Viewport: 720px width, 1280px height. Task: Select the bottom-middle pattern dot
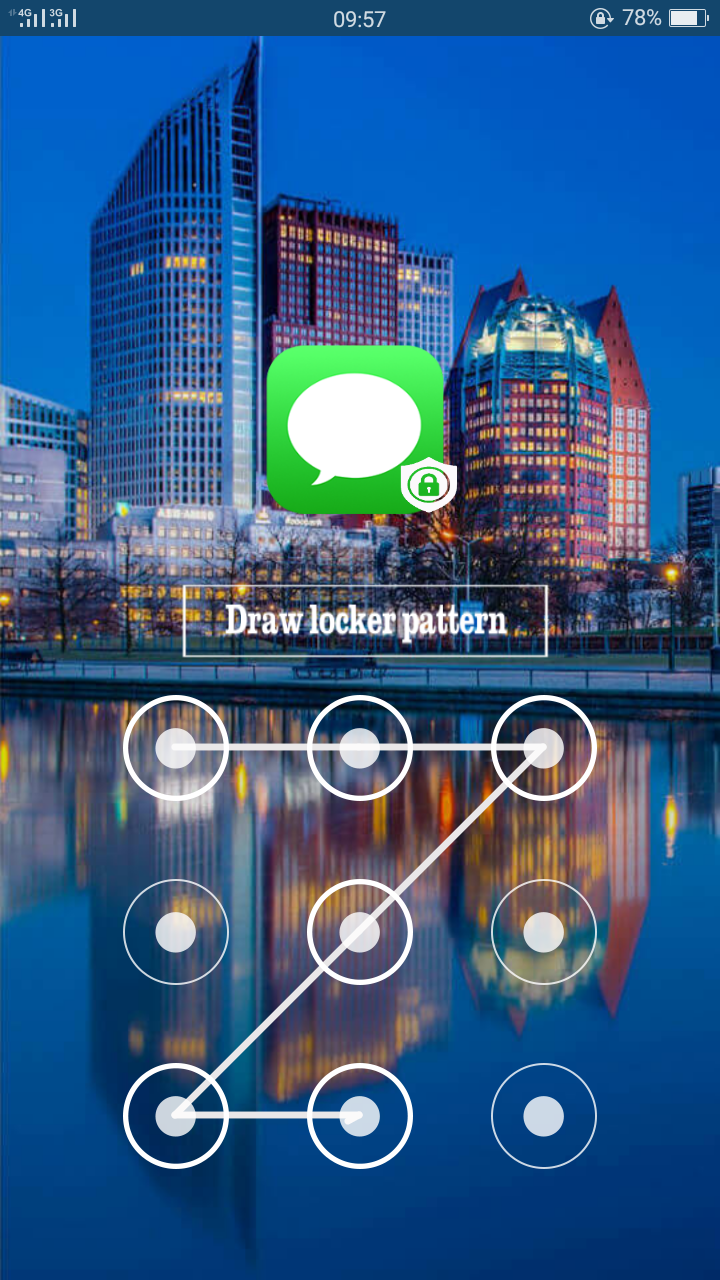pyautogui.click(x=360, y=1115)
